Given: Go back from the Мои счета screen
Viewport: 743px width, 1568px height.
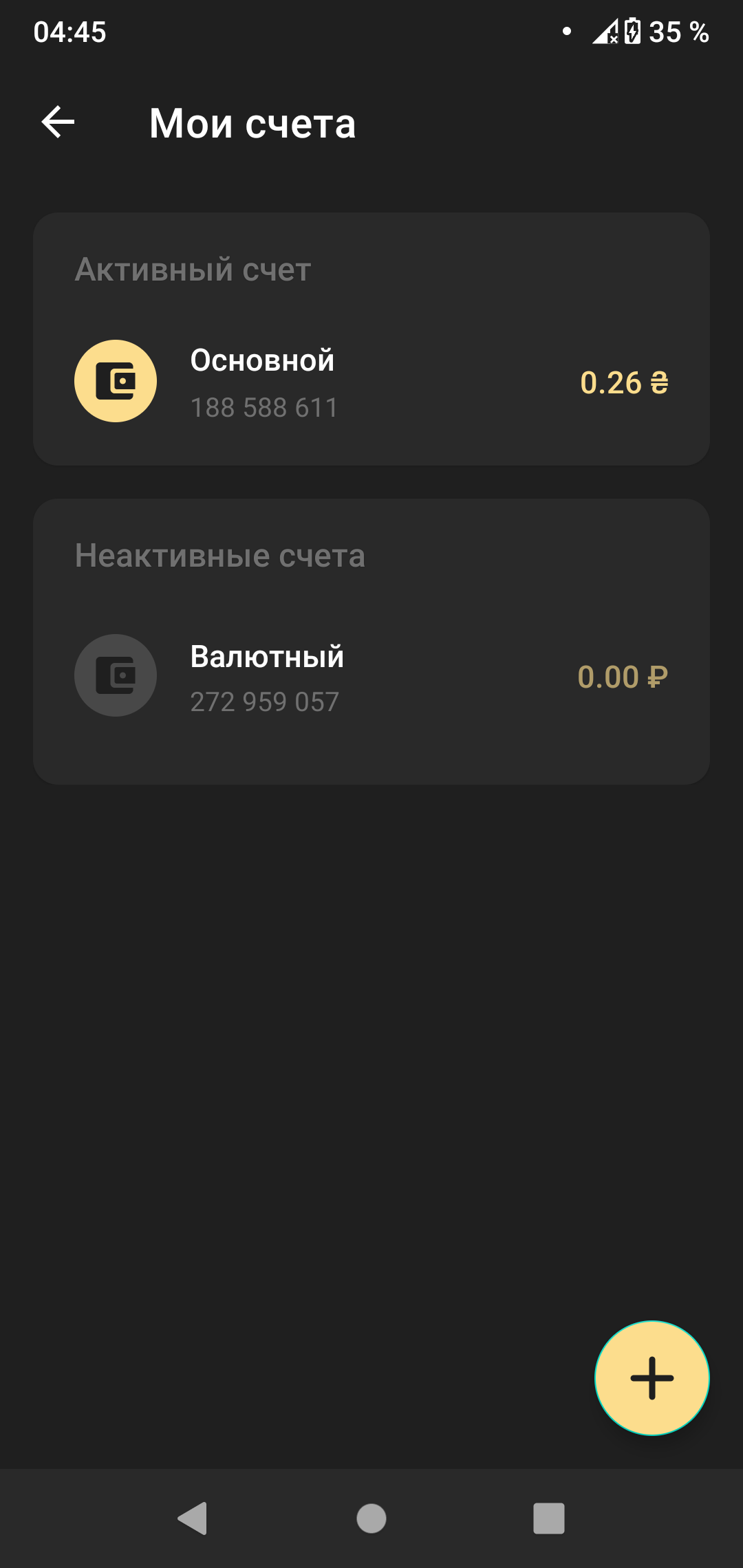Looking at the screenshot, I should click(58, 122).
